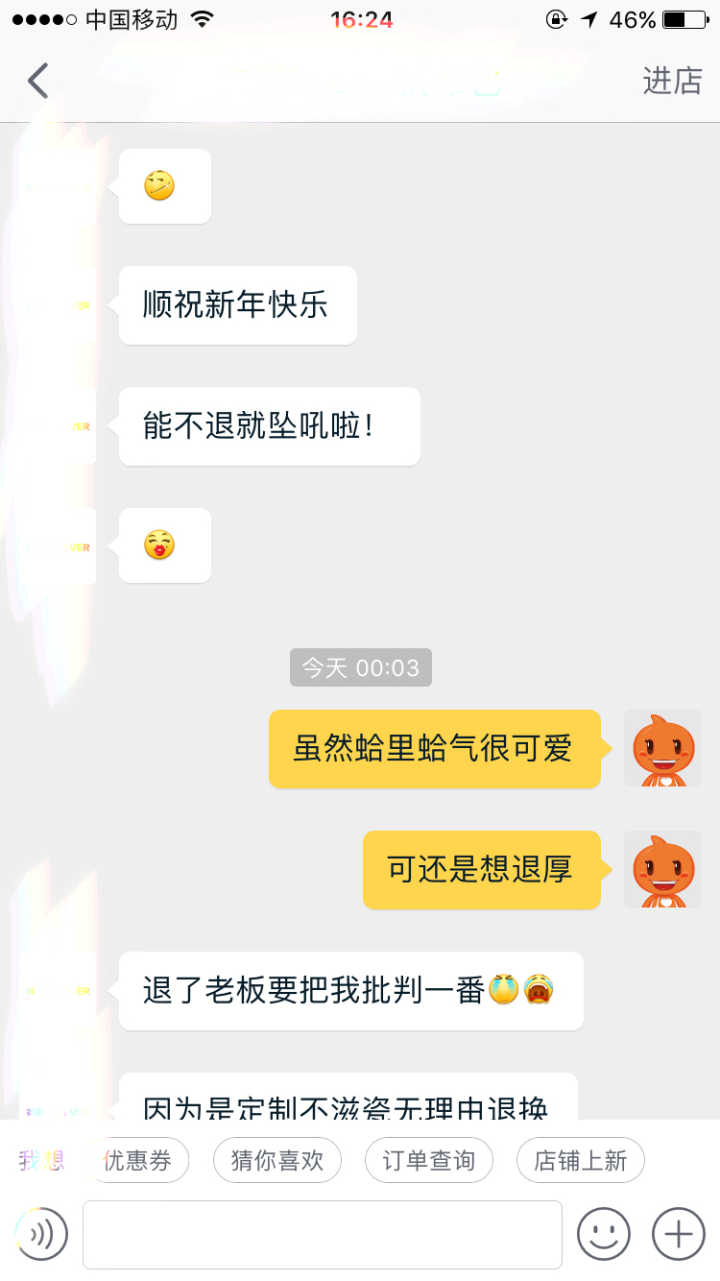The height and width of the screenshot is (1281, 720).
Task: Open the emoji picker
Action: click(x=604, y=1234)
